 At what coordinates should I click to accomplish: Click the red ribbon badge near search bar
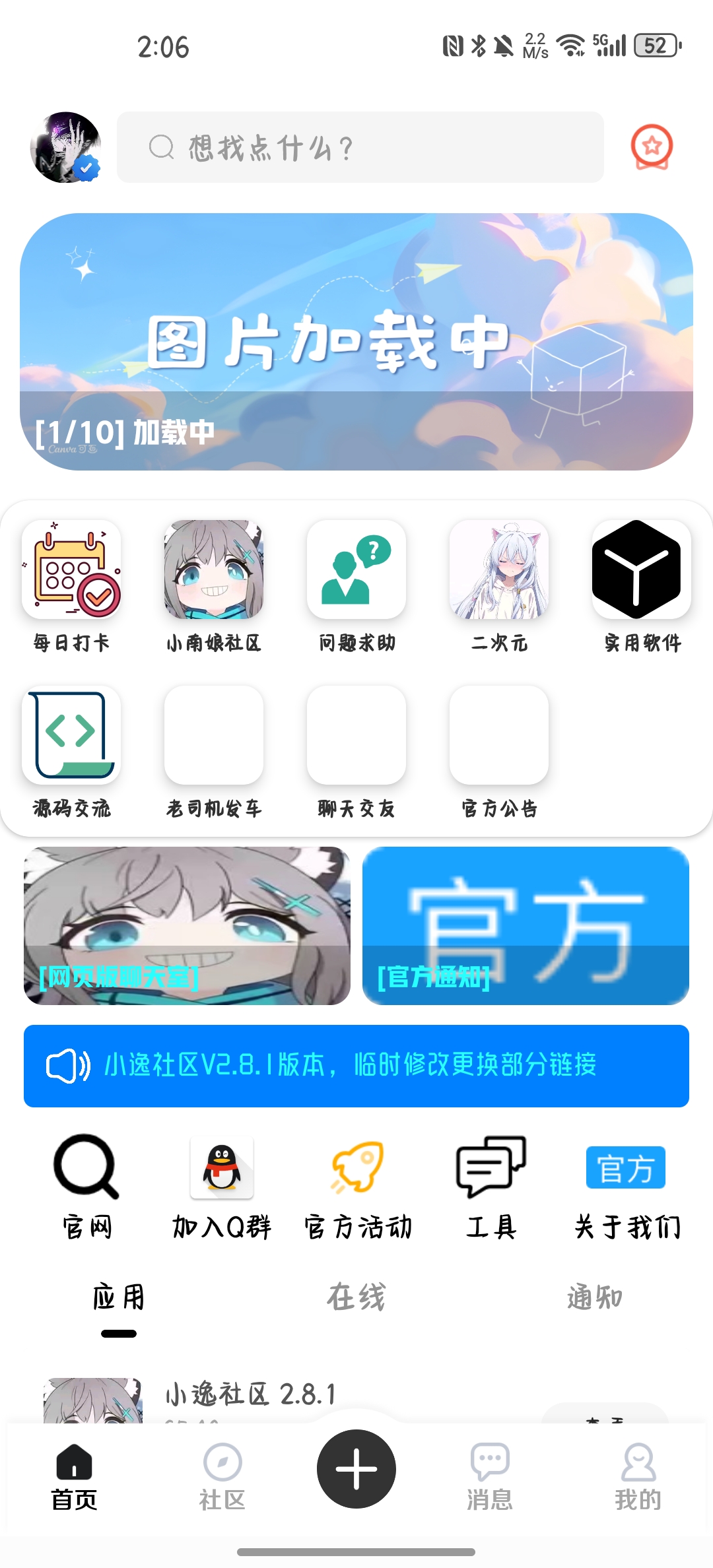[652, 148]
